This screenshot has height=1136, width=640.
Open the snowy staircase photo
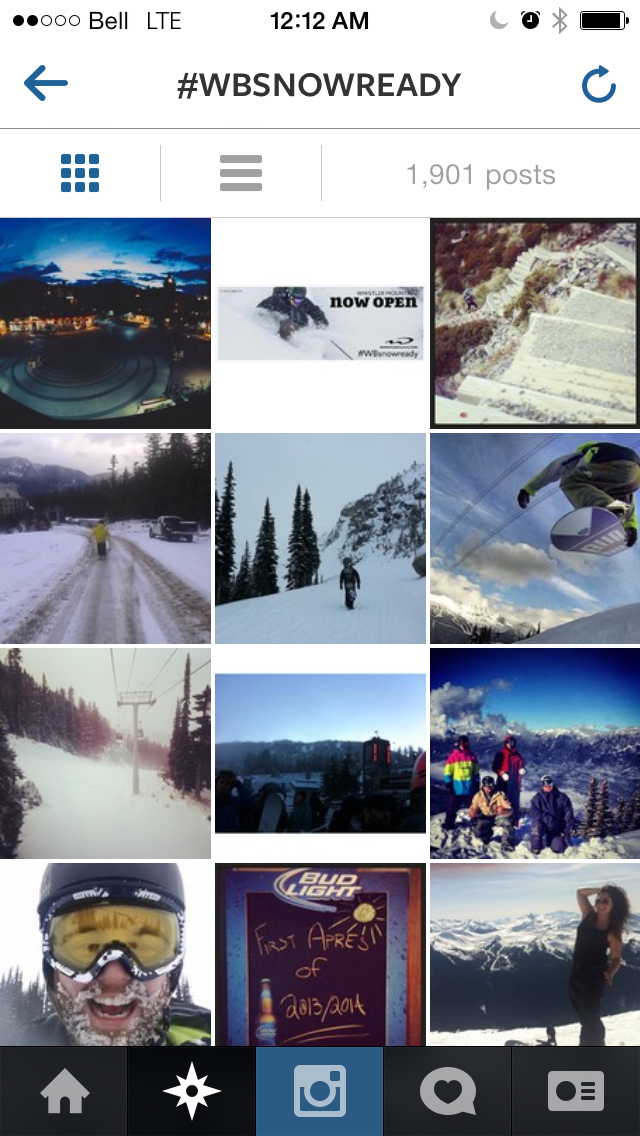pyautogui.click(x=535, y=323)
